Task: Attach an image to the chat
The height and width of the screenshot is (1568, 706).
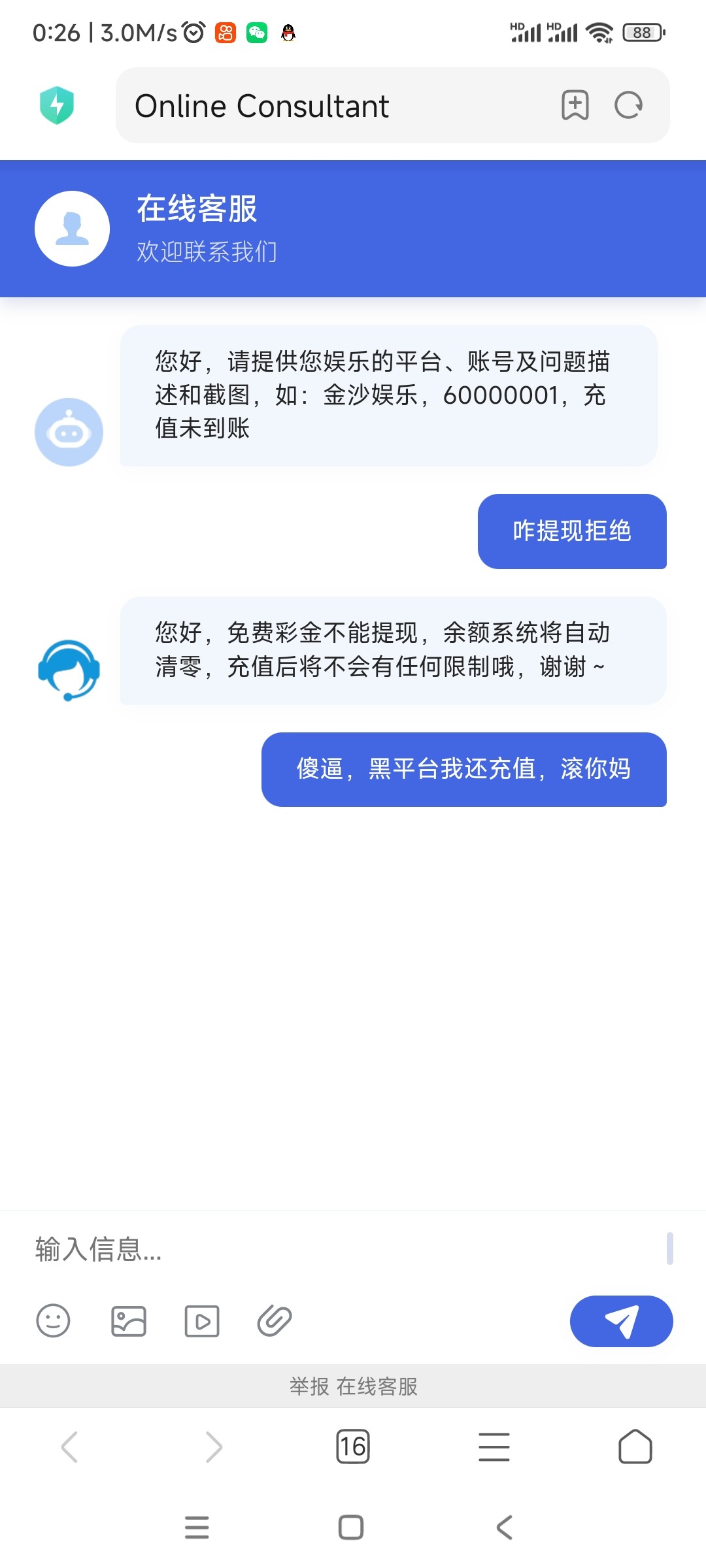Action: click(x=128, y=1321)
